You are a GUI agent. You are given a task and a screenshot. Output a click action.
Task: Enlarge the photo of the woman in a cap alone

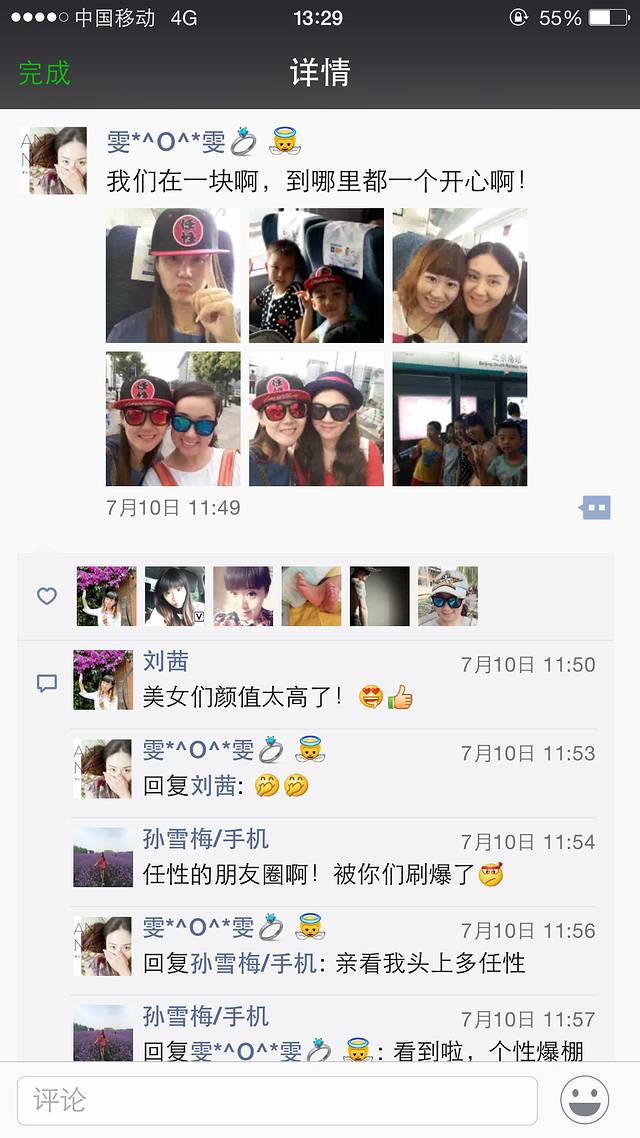pos(173,275)
